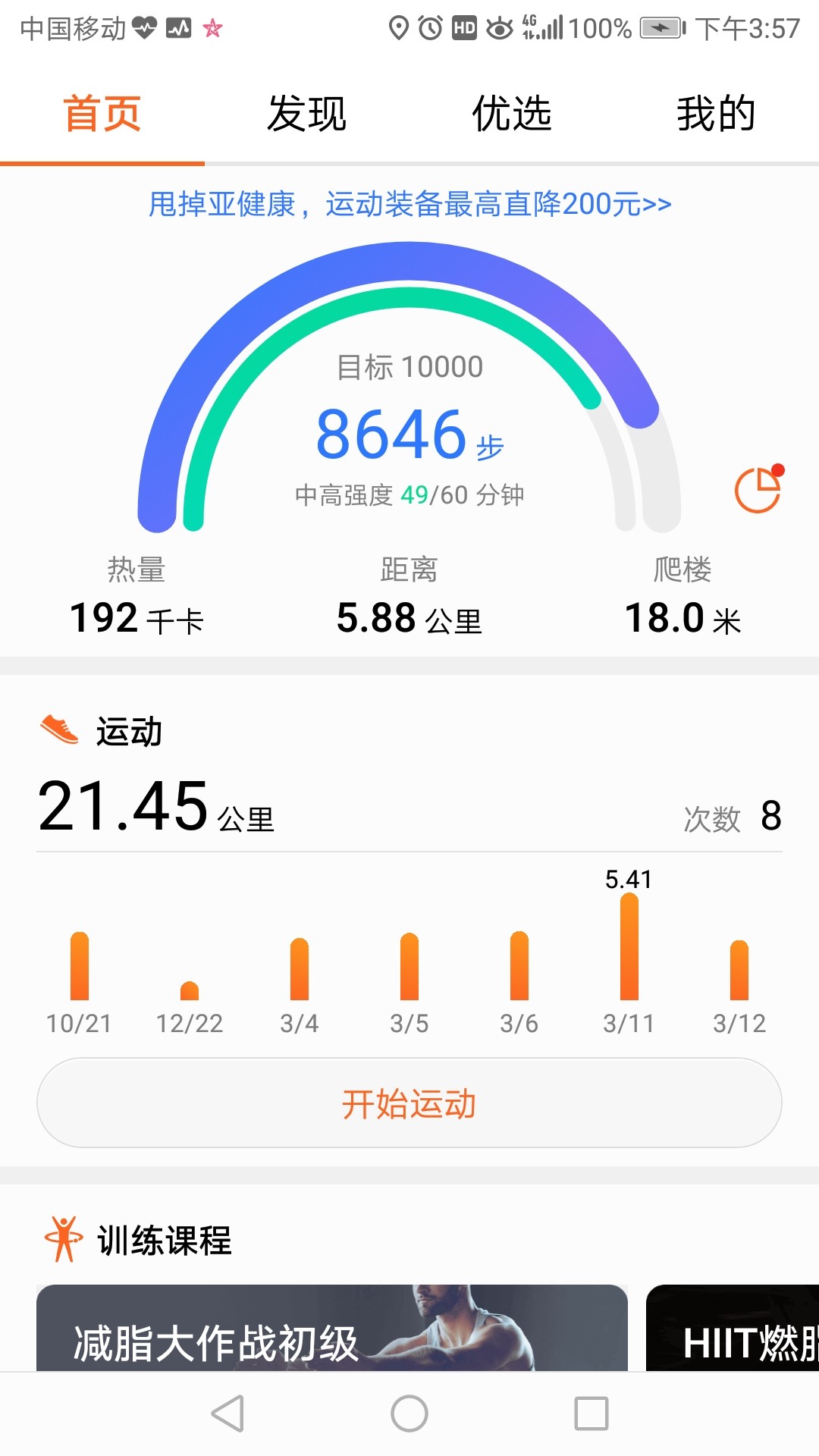Open the 8646 步 step count details
Image resolution: width=819 pixels, height=1456 pixels.
click(x=409, y=435)
